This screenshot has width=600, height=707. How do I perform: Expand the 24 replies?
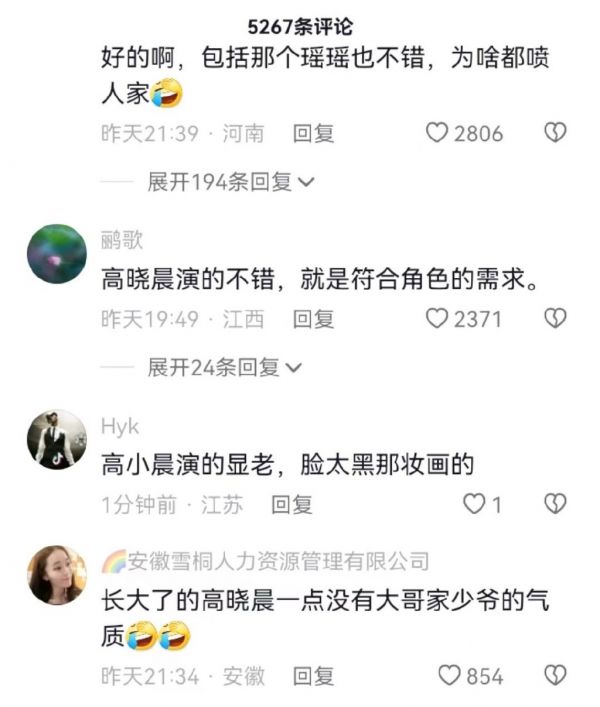[224, 368]
